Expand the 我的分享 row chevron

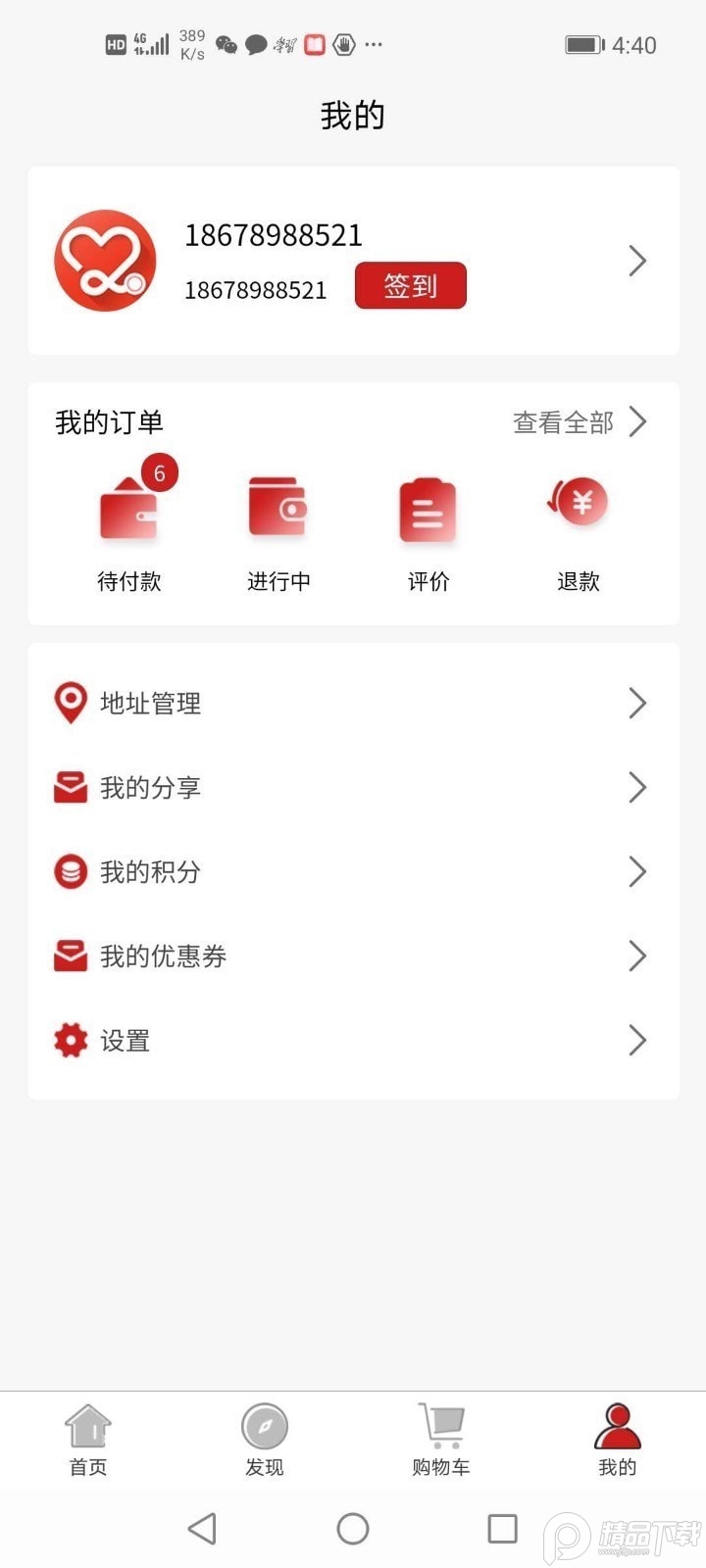638,787
